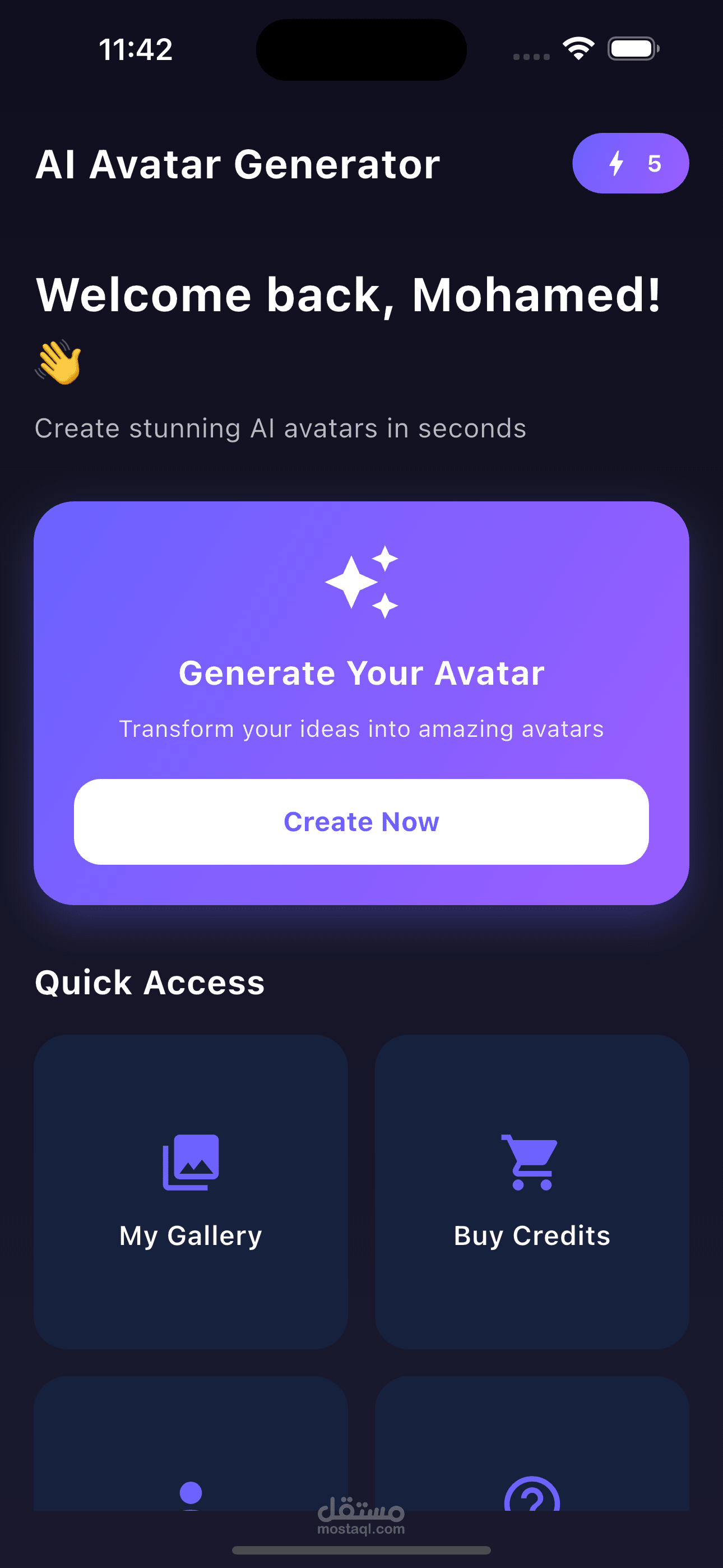Tap the Welcome back, Mohamed greeting
The image size is (723, 1568).
pos(349,294)
